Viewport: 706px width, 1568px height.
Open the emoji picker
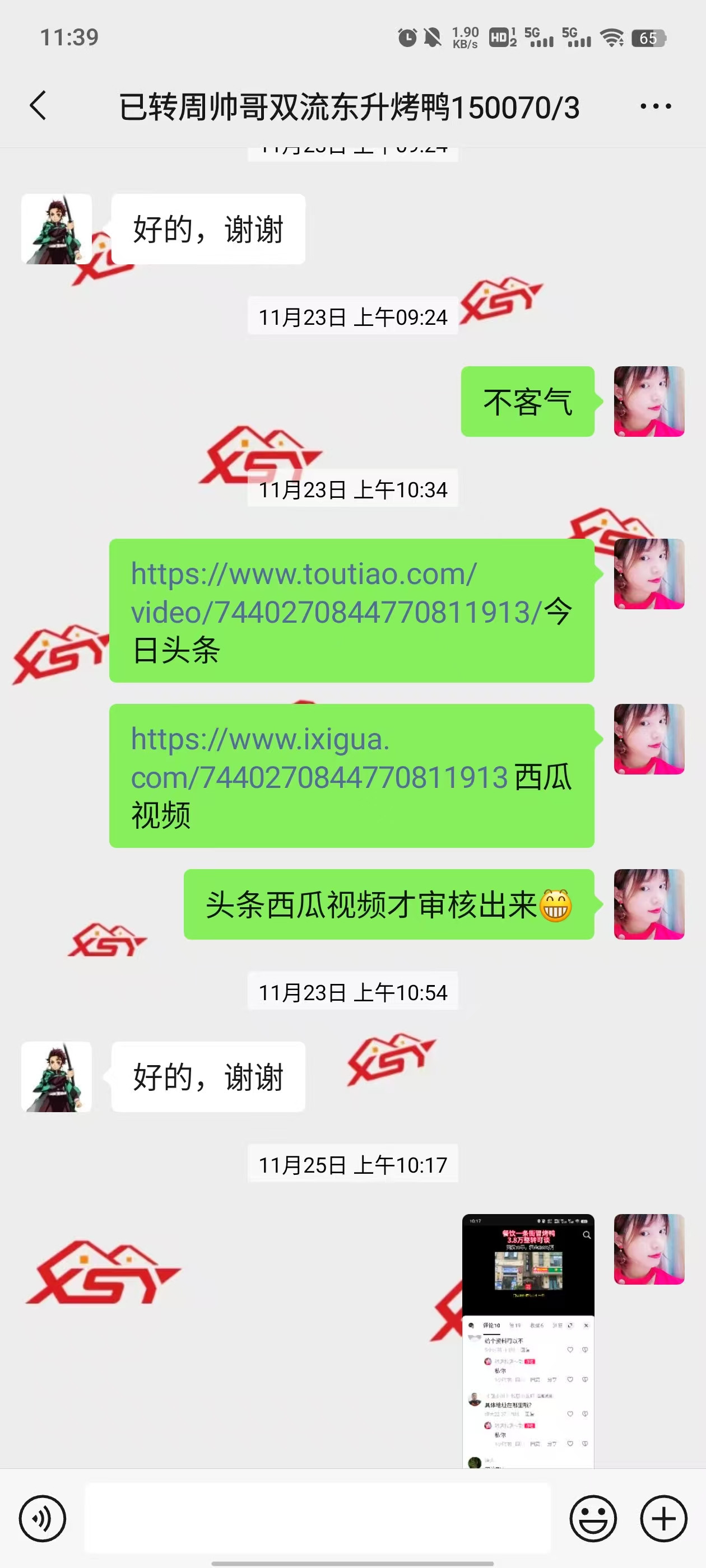(x=593, y=1518)
